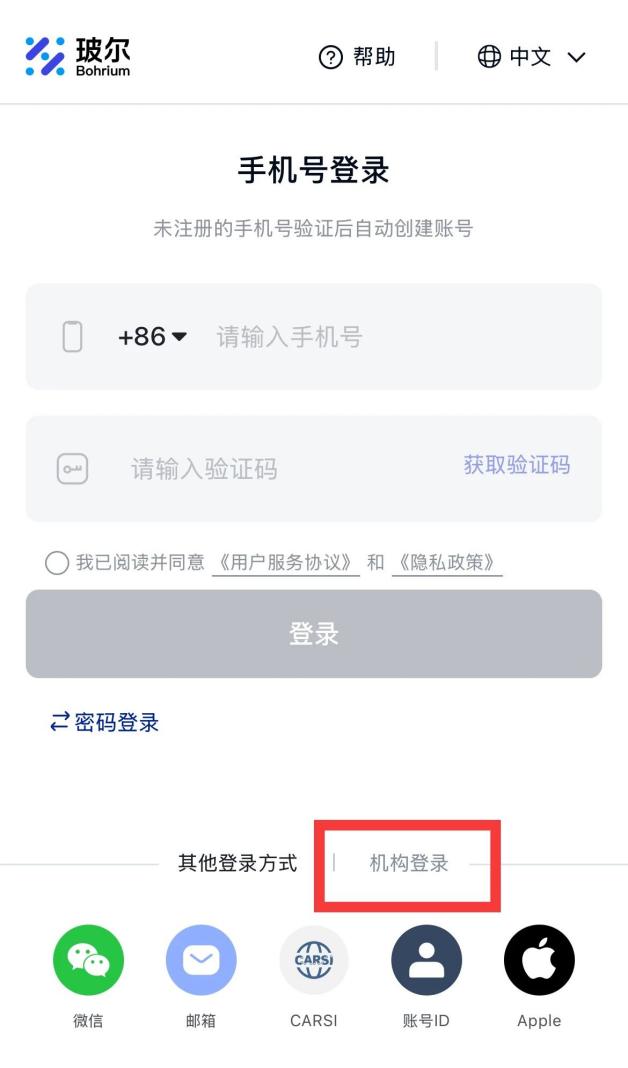Open the 帮助 help link
The width and height of the screenshot is (628, 1068).
pyautogui.click(x=357, y=57)
